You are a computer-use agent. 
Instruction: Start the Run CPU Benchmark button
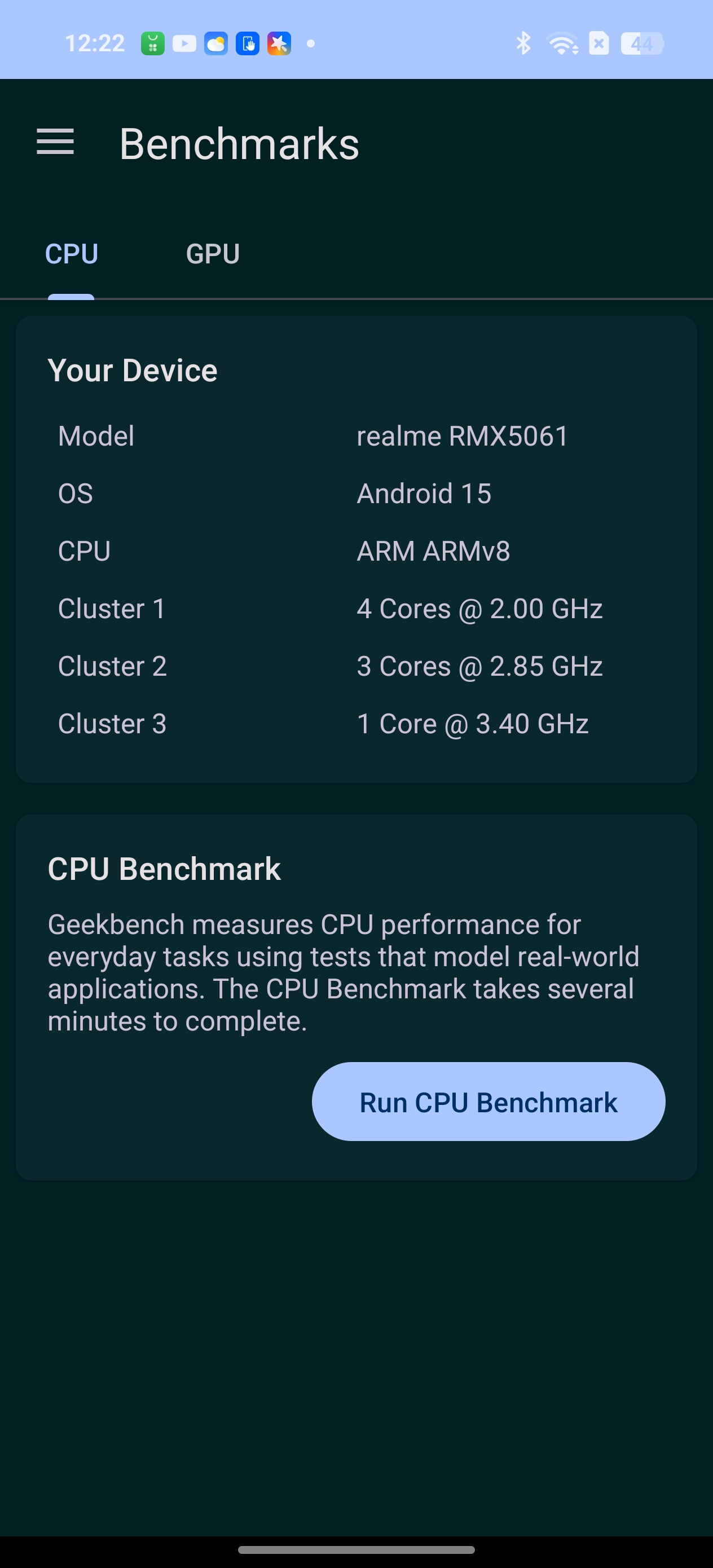pos(488,1102)
